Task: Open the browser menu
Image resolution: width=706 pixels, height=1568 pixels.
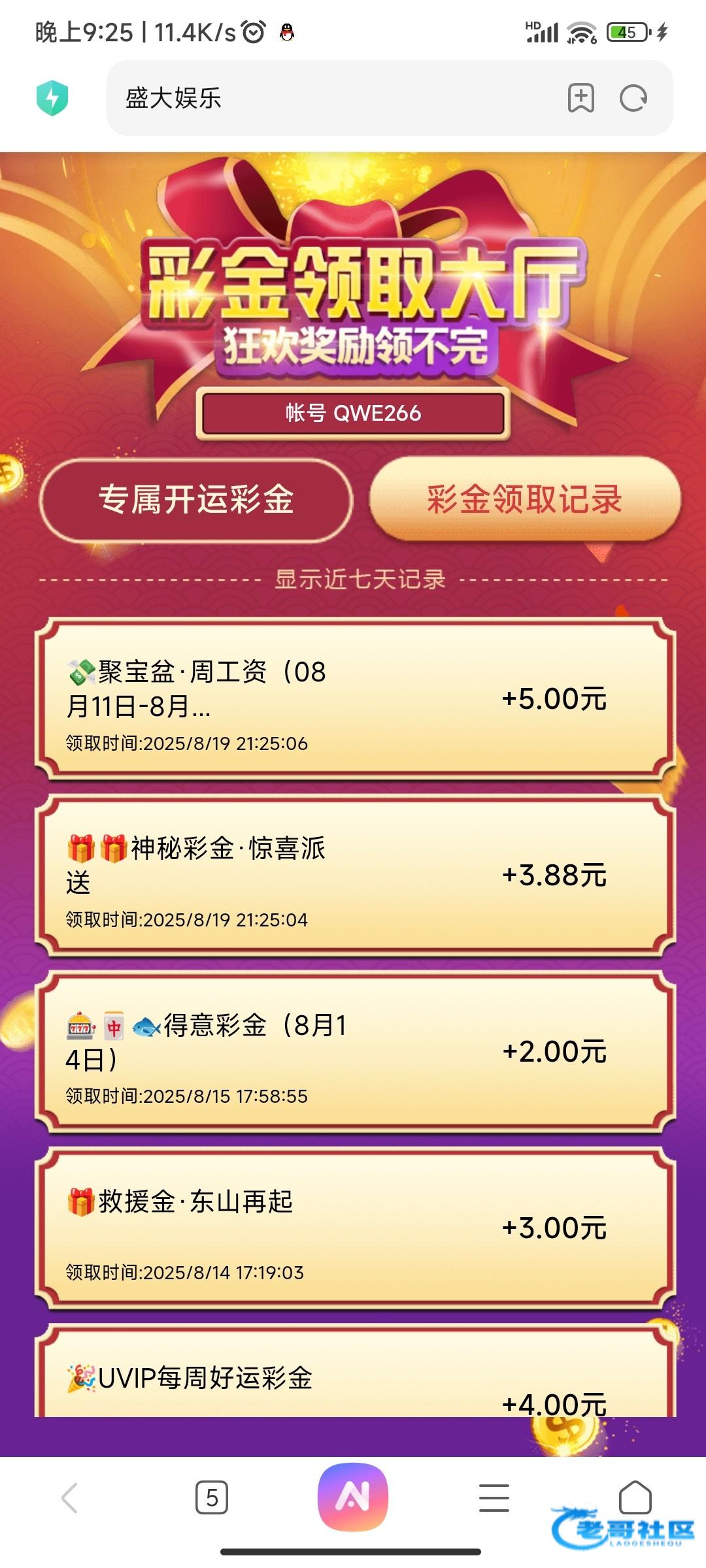Action: pos(494,1497)
